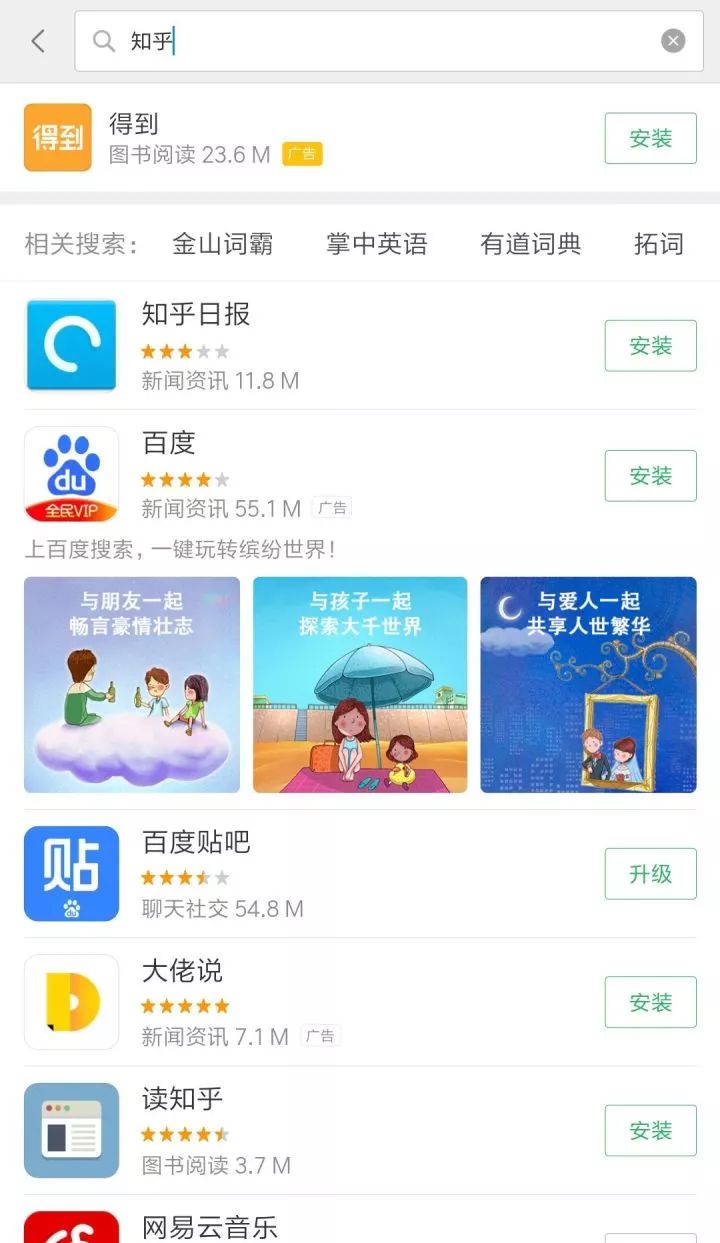
Task: Tap related search 拓词
Action: coord(658,244)
